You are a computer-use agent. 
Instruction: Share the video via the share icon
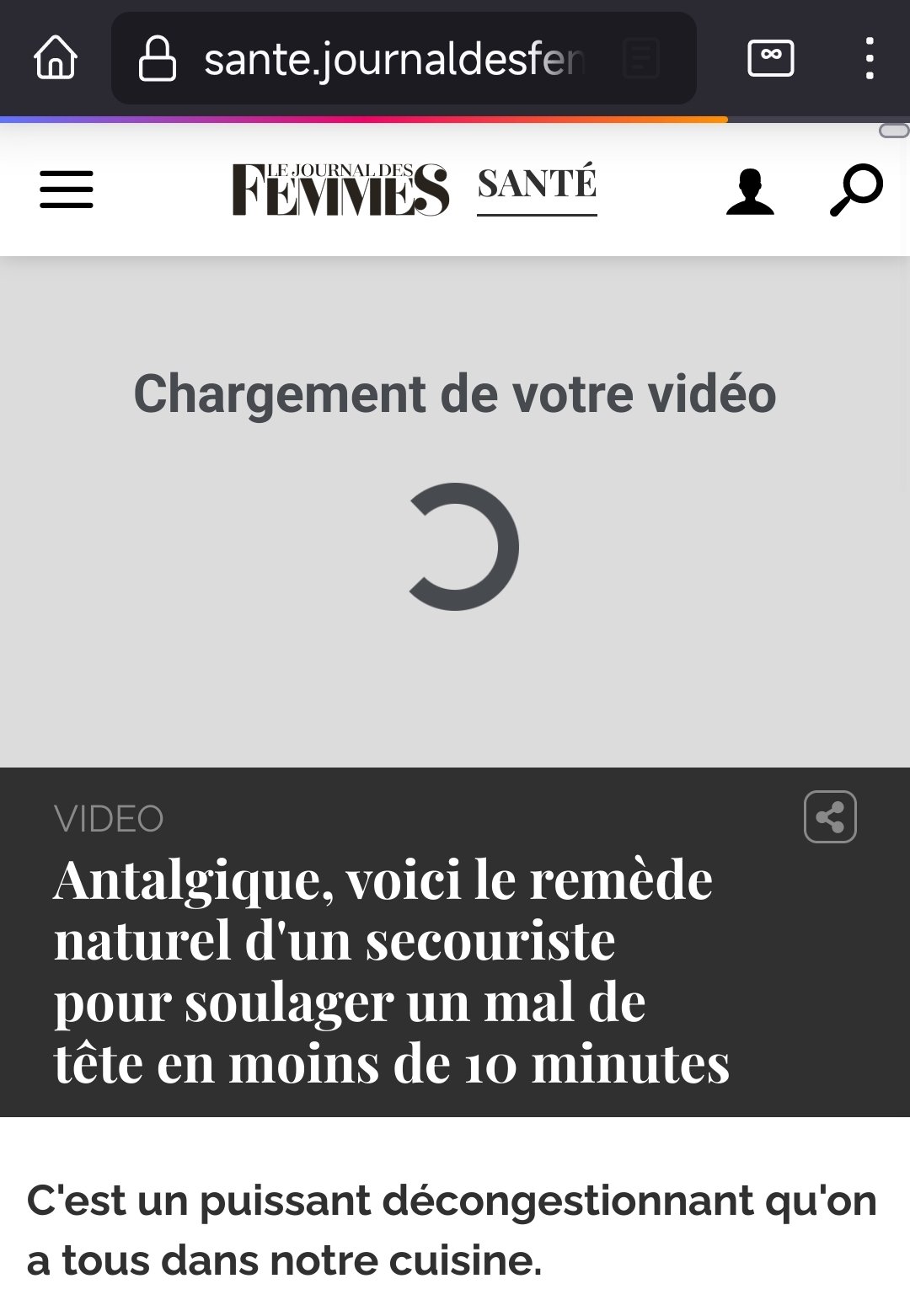pyautogui.click(x=831, y=817)
